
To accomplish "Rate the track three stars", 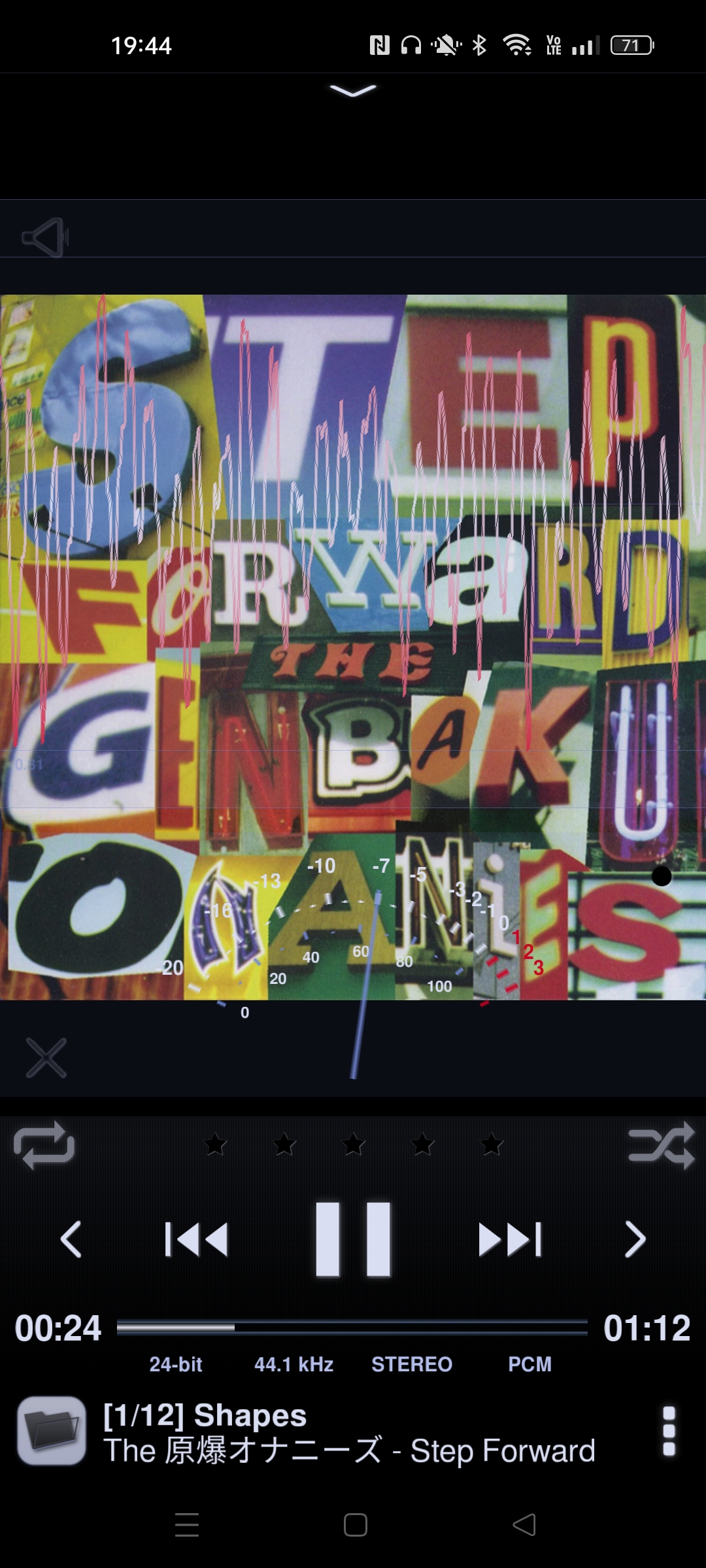I will coord(354,1145).
